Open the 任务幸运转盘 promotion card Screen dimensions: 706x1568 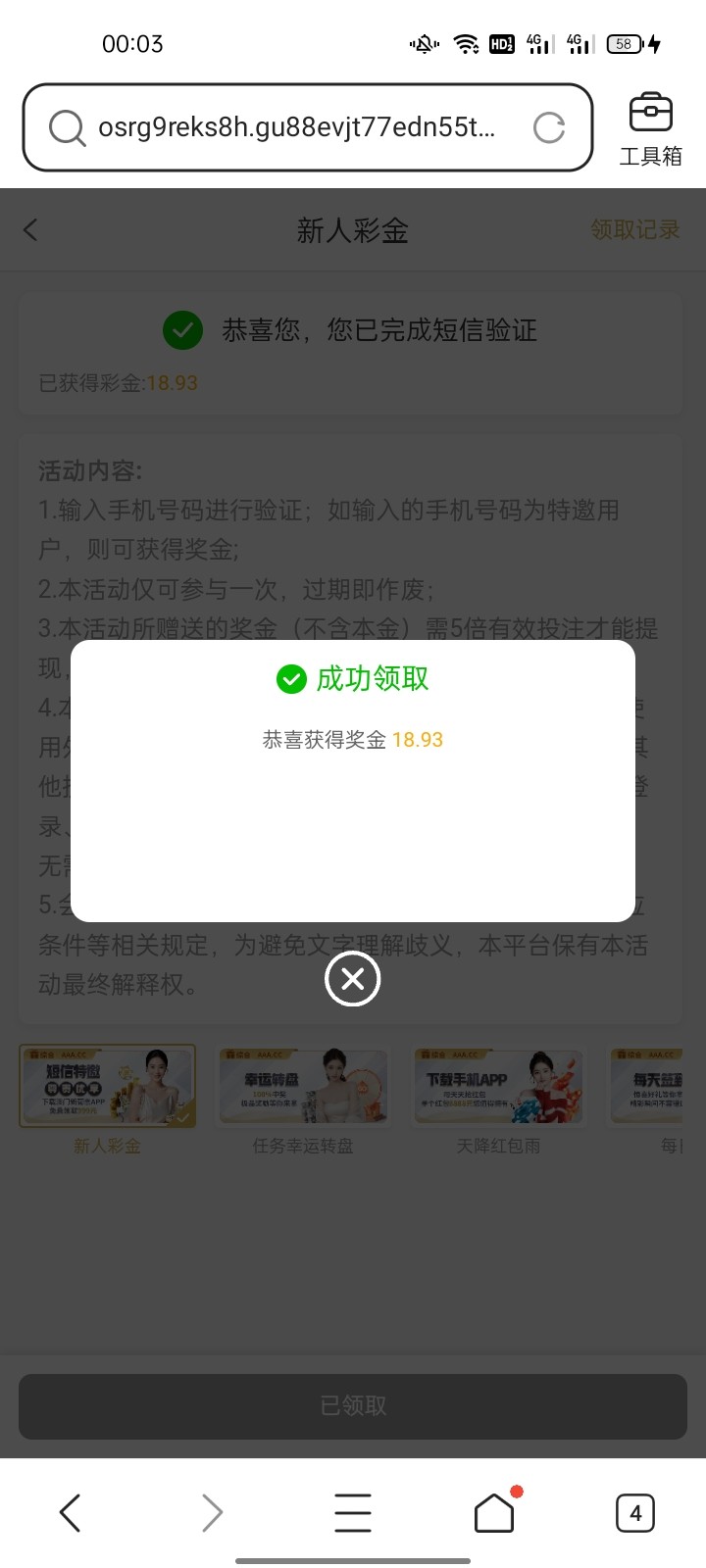tap(303, 1086)
